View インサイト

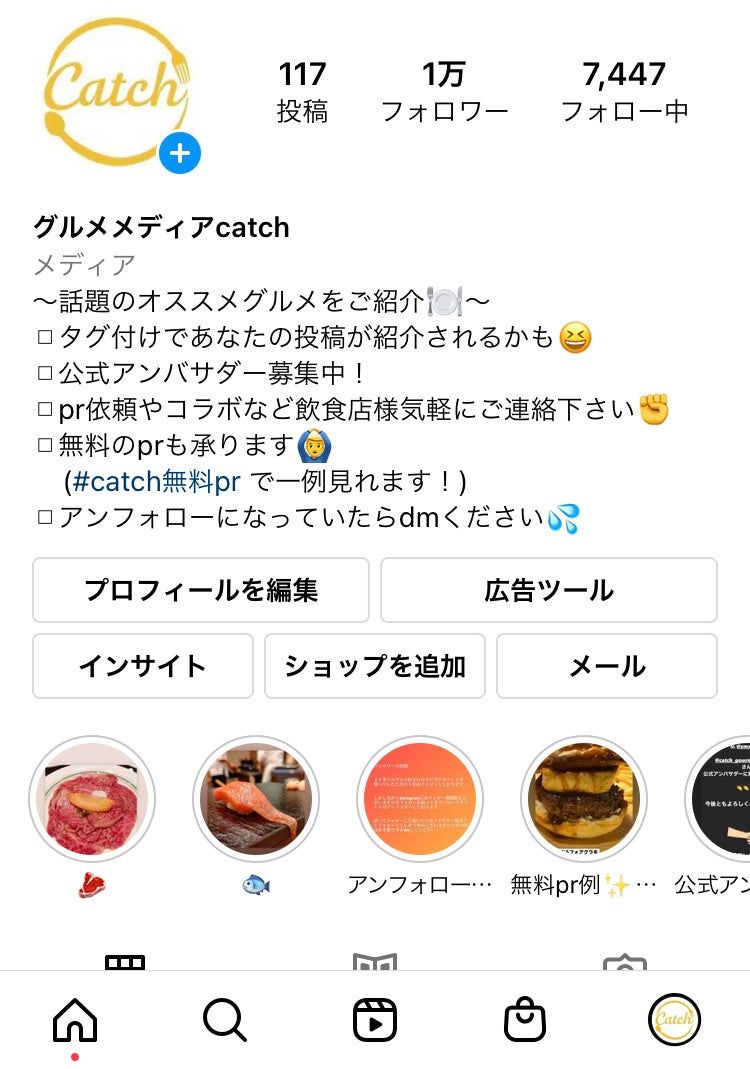coord(143,666)
